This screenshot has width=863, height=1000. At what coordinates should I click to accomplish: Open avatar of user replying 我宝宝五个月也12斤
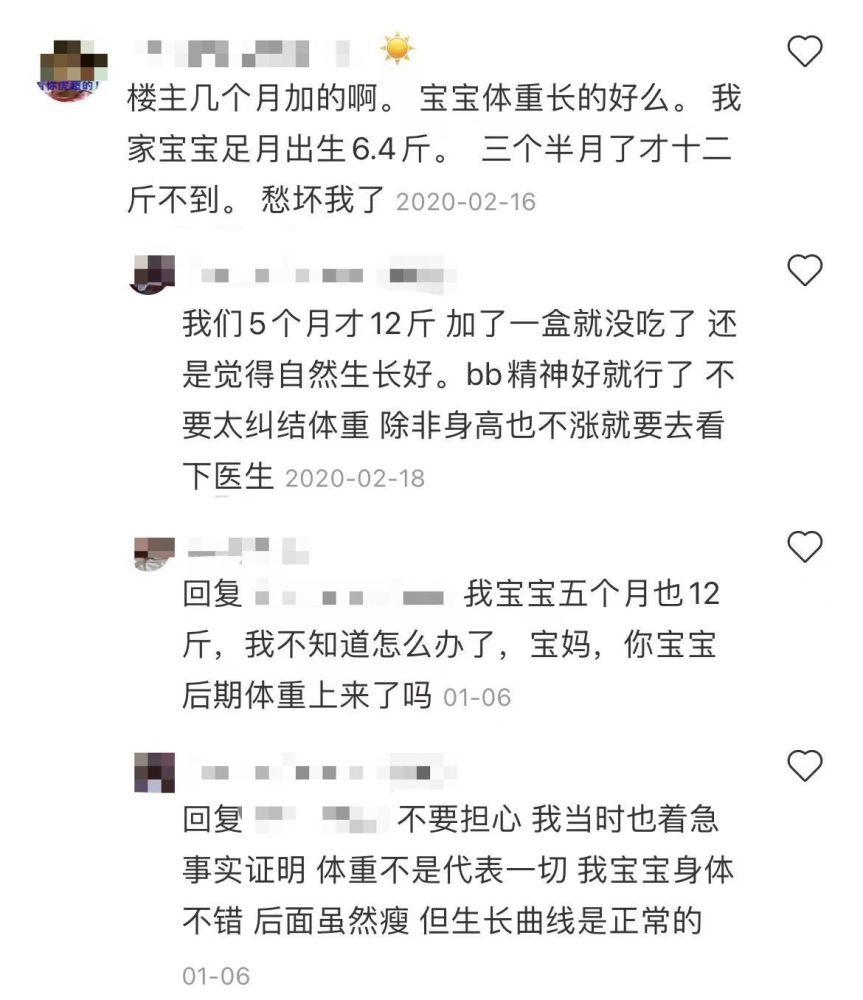click(153, 551)
